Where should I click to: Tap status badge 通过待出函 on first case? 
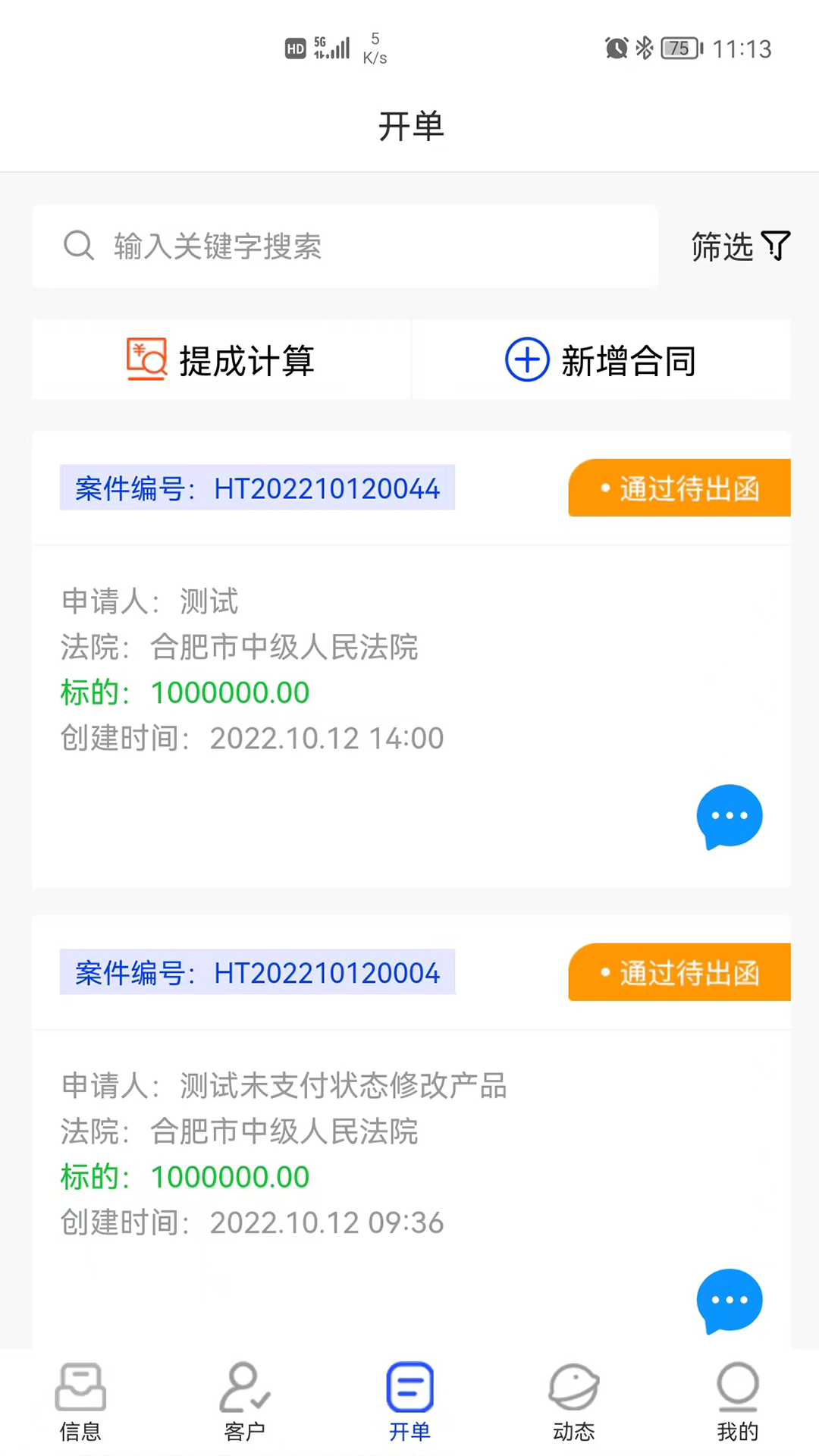click(x=679, y=488)
